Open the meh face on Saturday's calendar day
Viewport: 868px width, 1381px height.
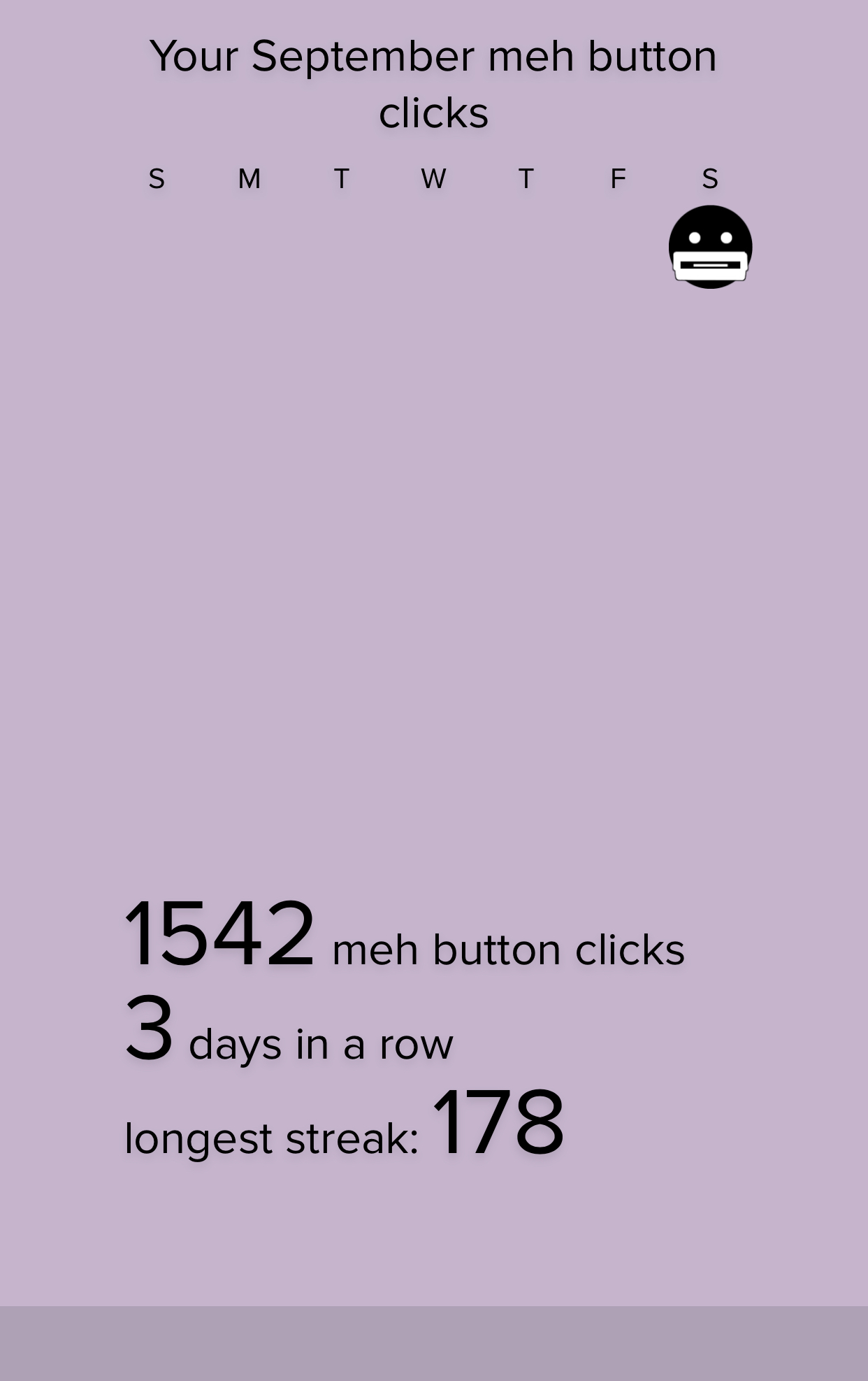pyautogui.click(x=710, y=247)
